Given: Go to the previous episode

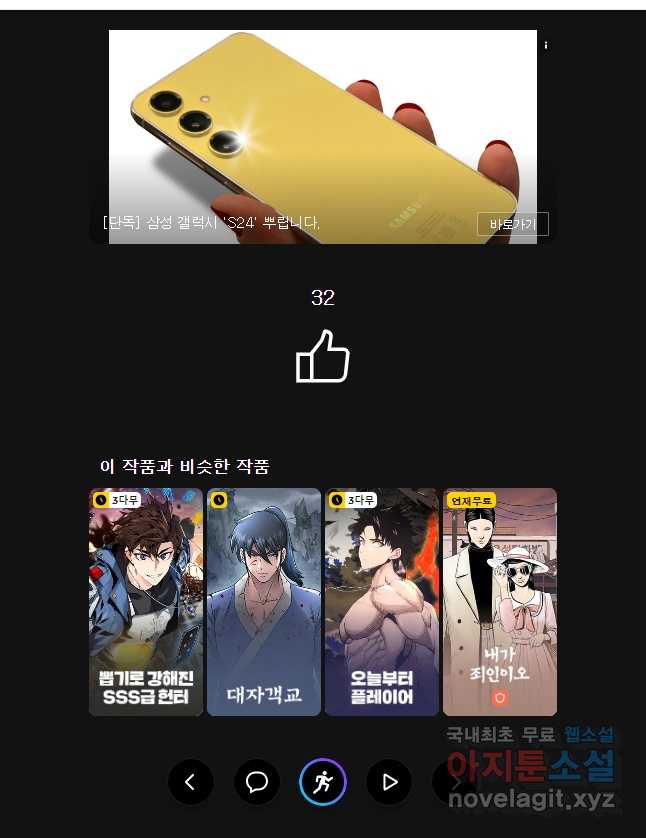Looking at the screenshot, I should coord(191,782).
